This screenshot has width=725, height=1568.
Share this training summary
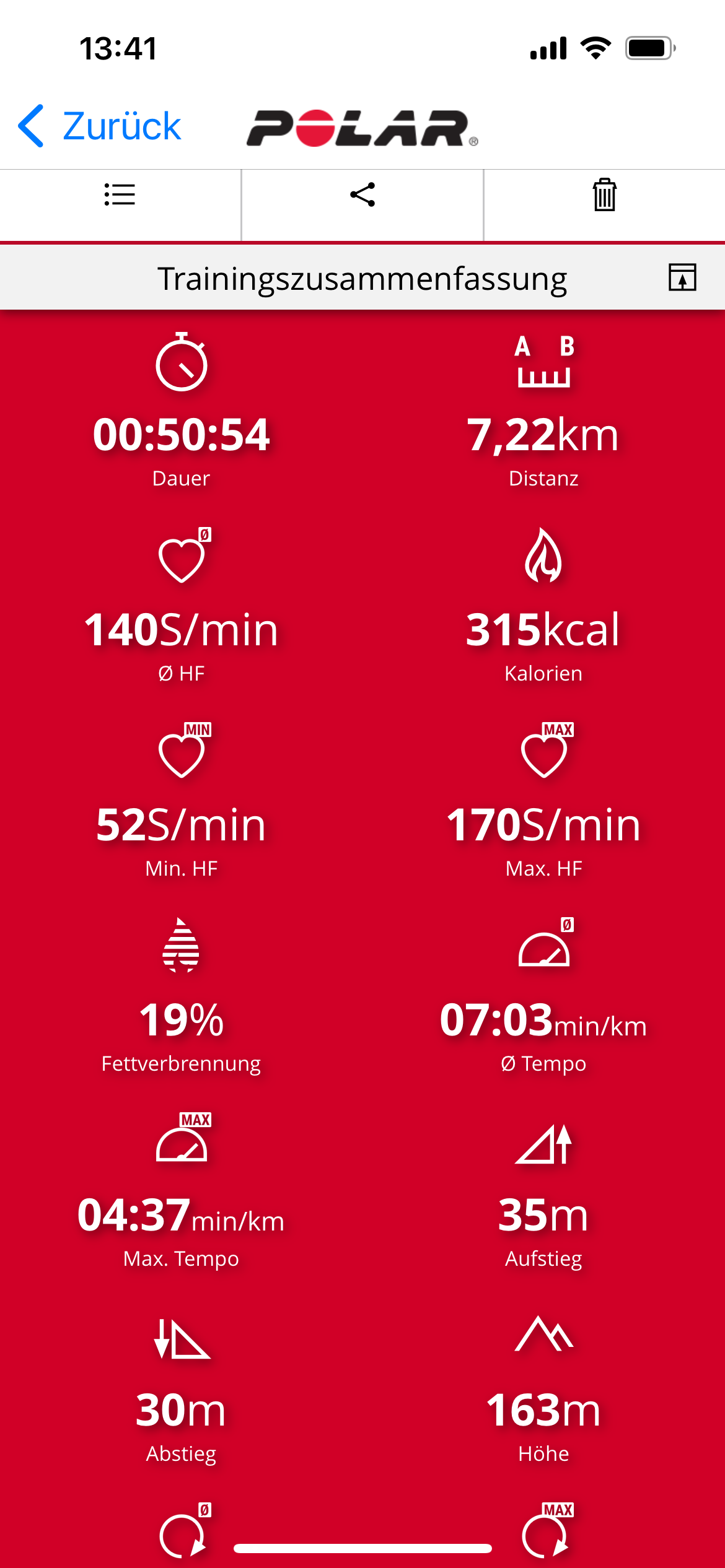pos(362,194)
